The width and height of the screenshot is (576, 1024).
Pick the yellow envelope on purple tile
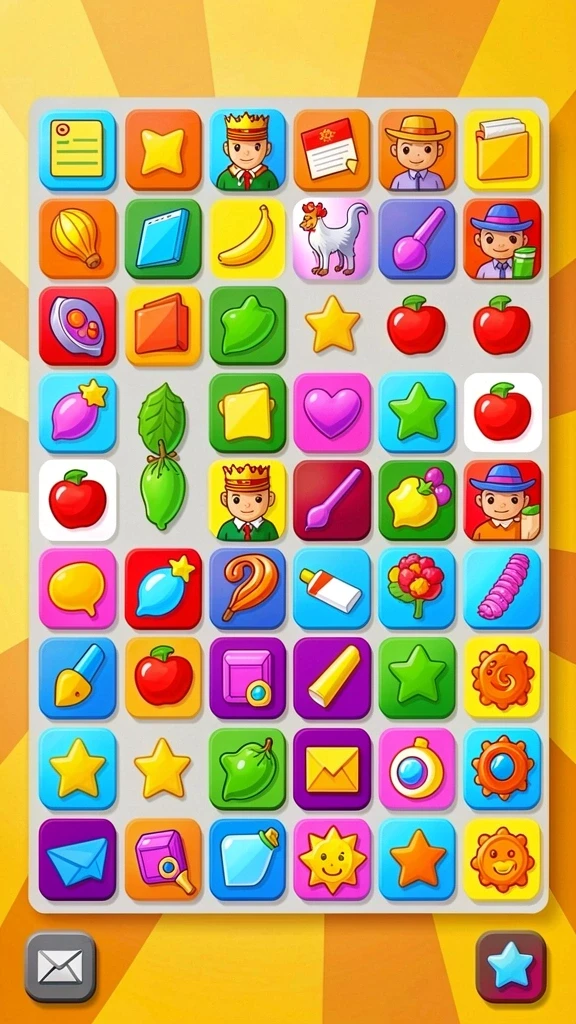332,769
